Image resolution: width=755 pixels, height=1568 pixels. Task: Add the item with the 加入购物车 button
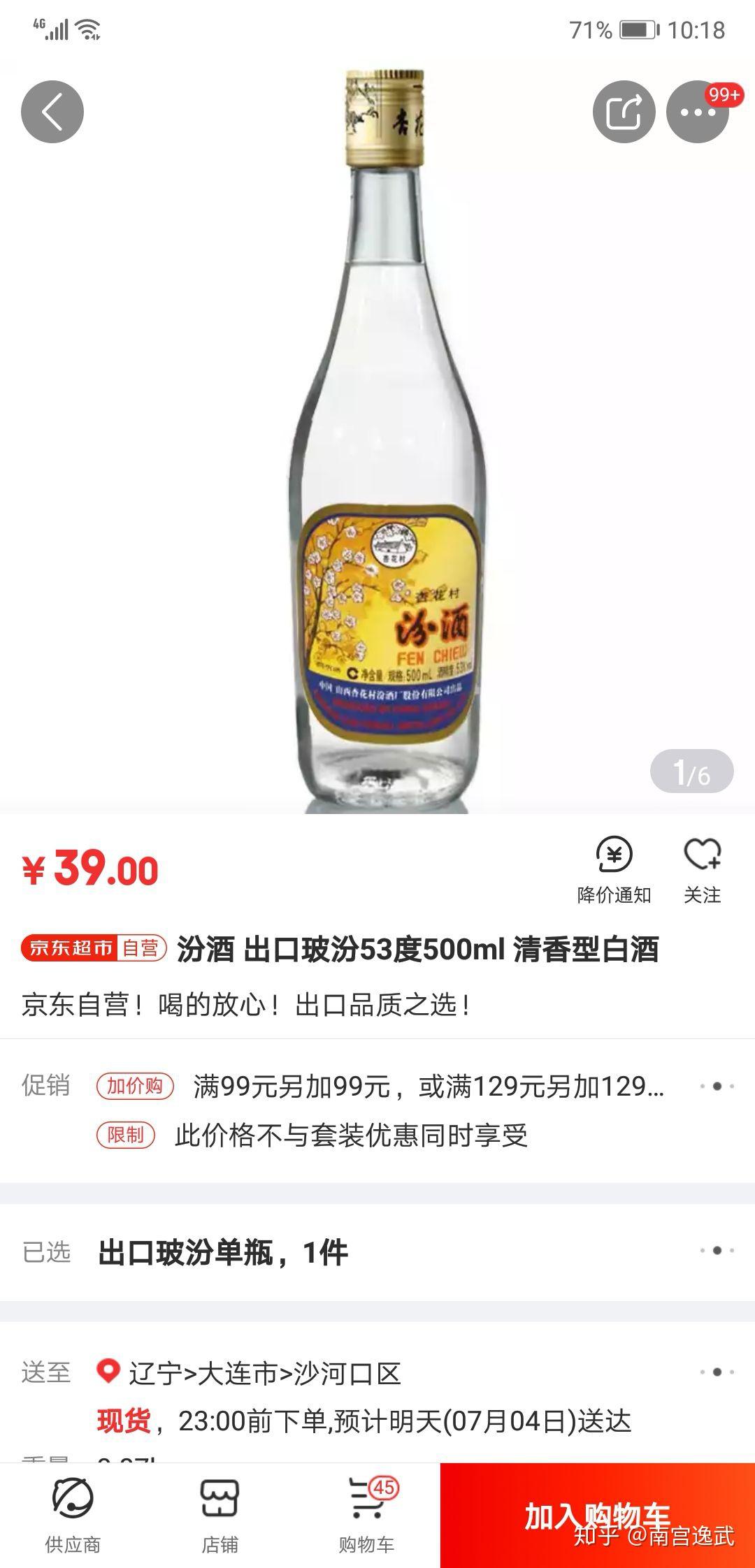coord(597,1516)
